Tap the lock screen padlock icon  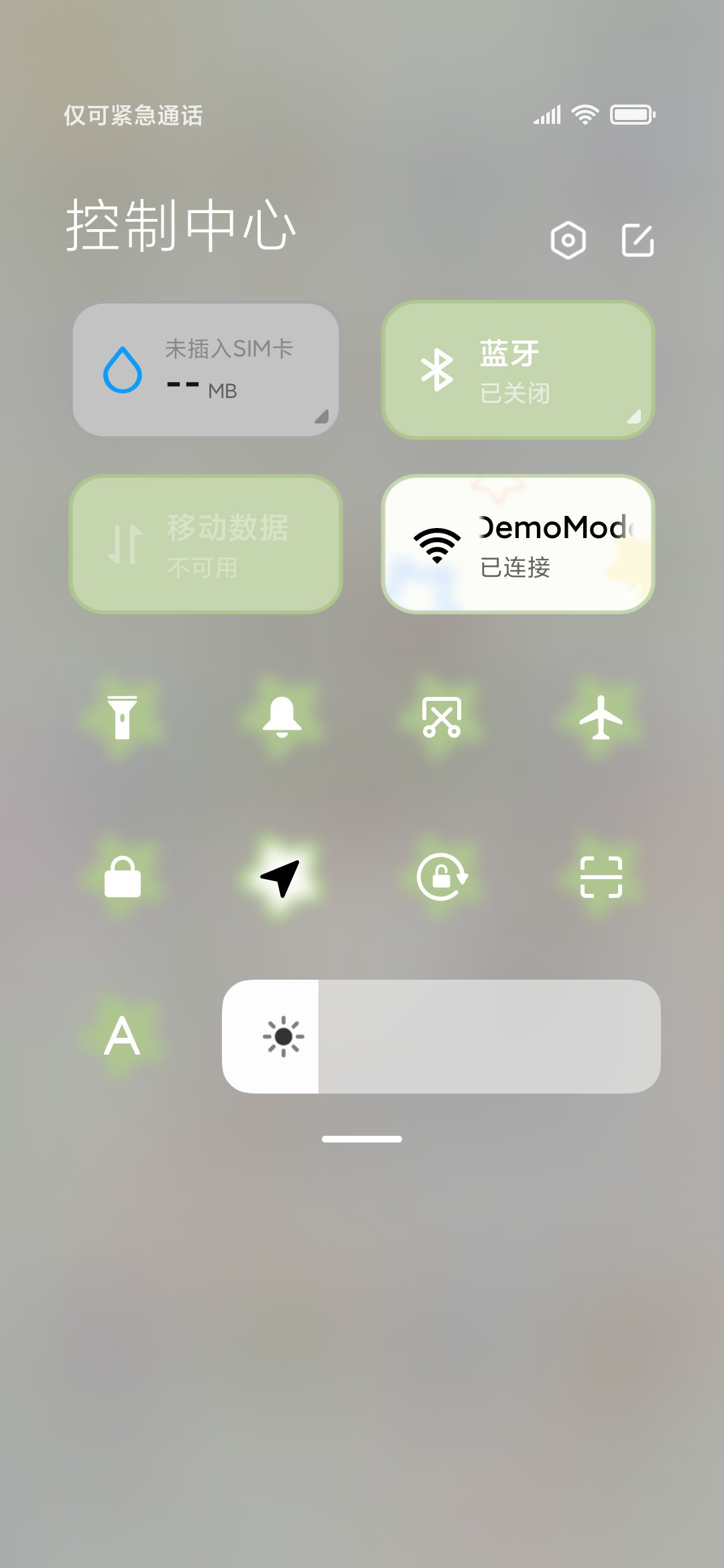coord(122,876)
